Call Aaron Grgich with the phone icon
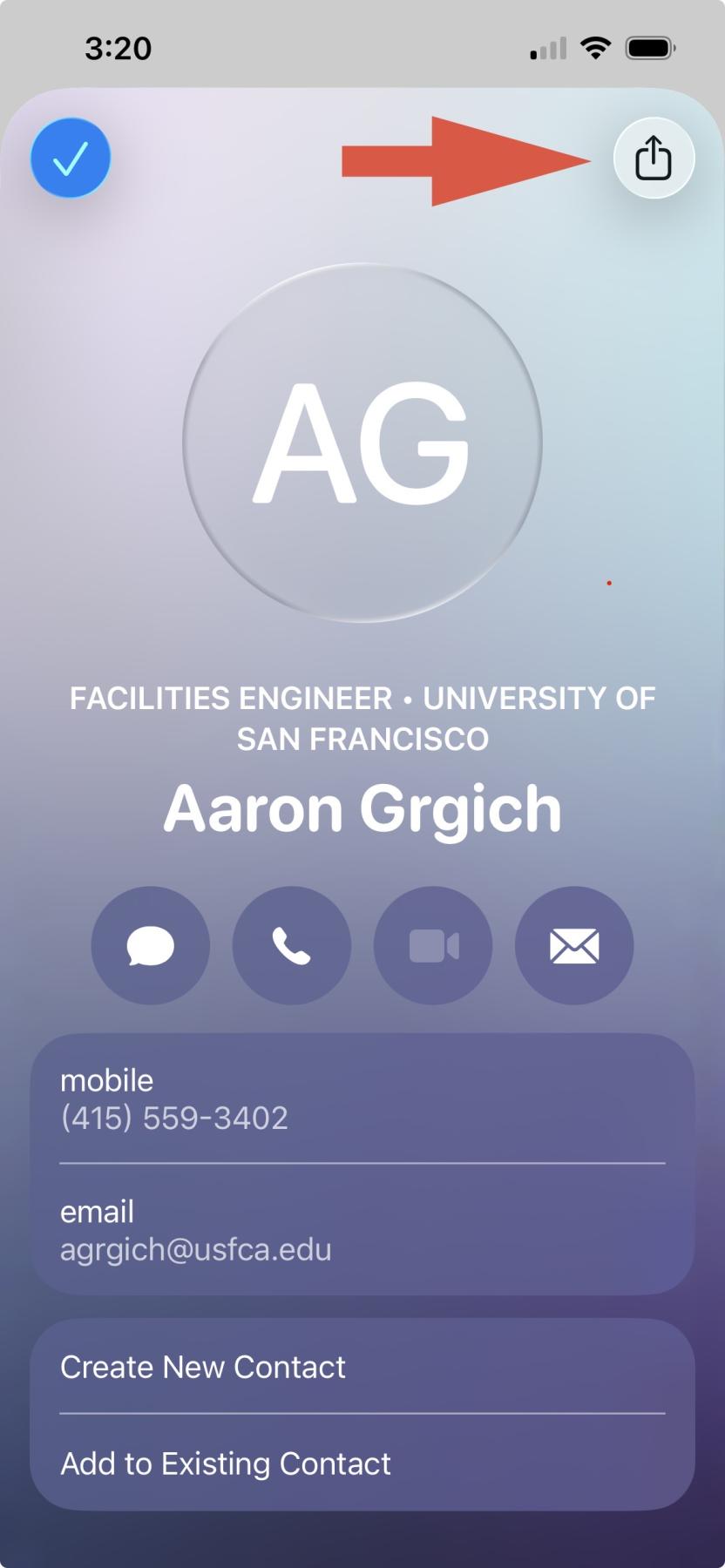The width and height of the screenshot is (725, 1568). 292,946
